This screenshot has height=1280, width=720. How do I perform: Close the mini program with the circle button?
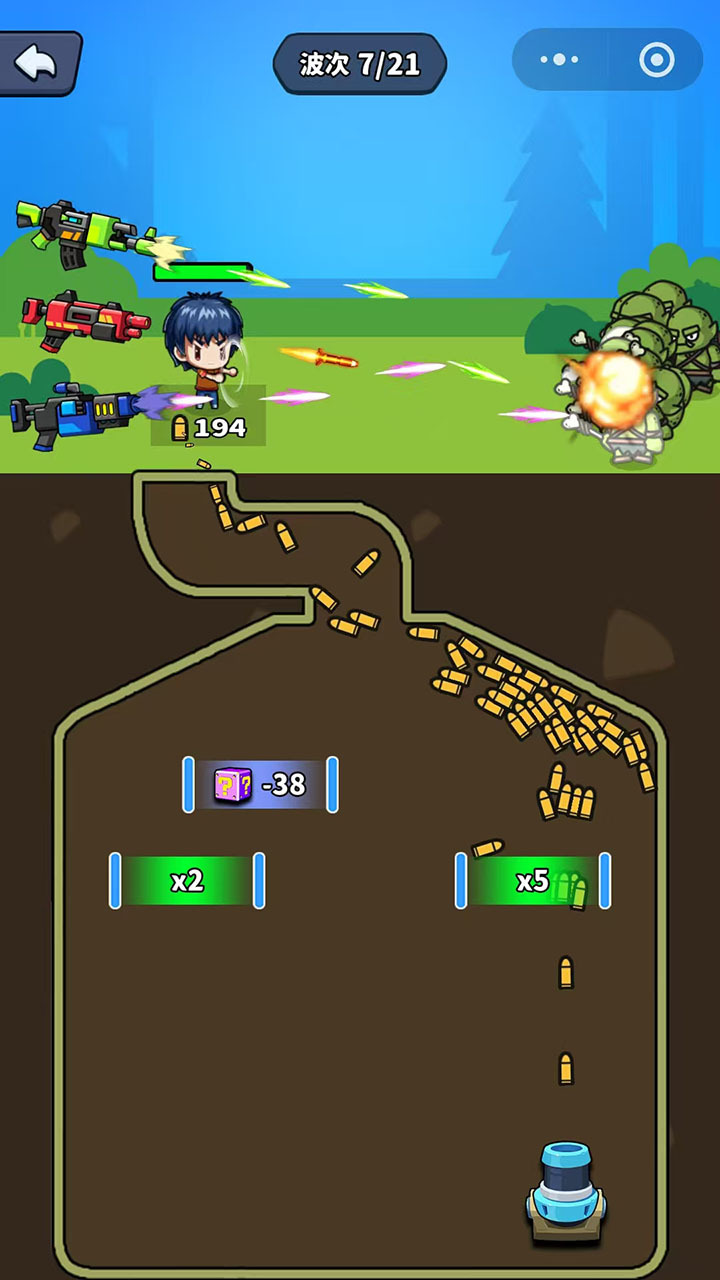pos(657,60)
